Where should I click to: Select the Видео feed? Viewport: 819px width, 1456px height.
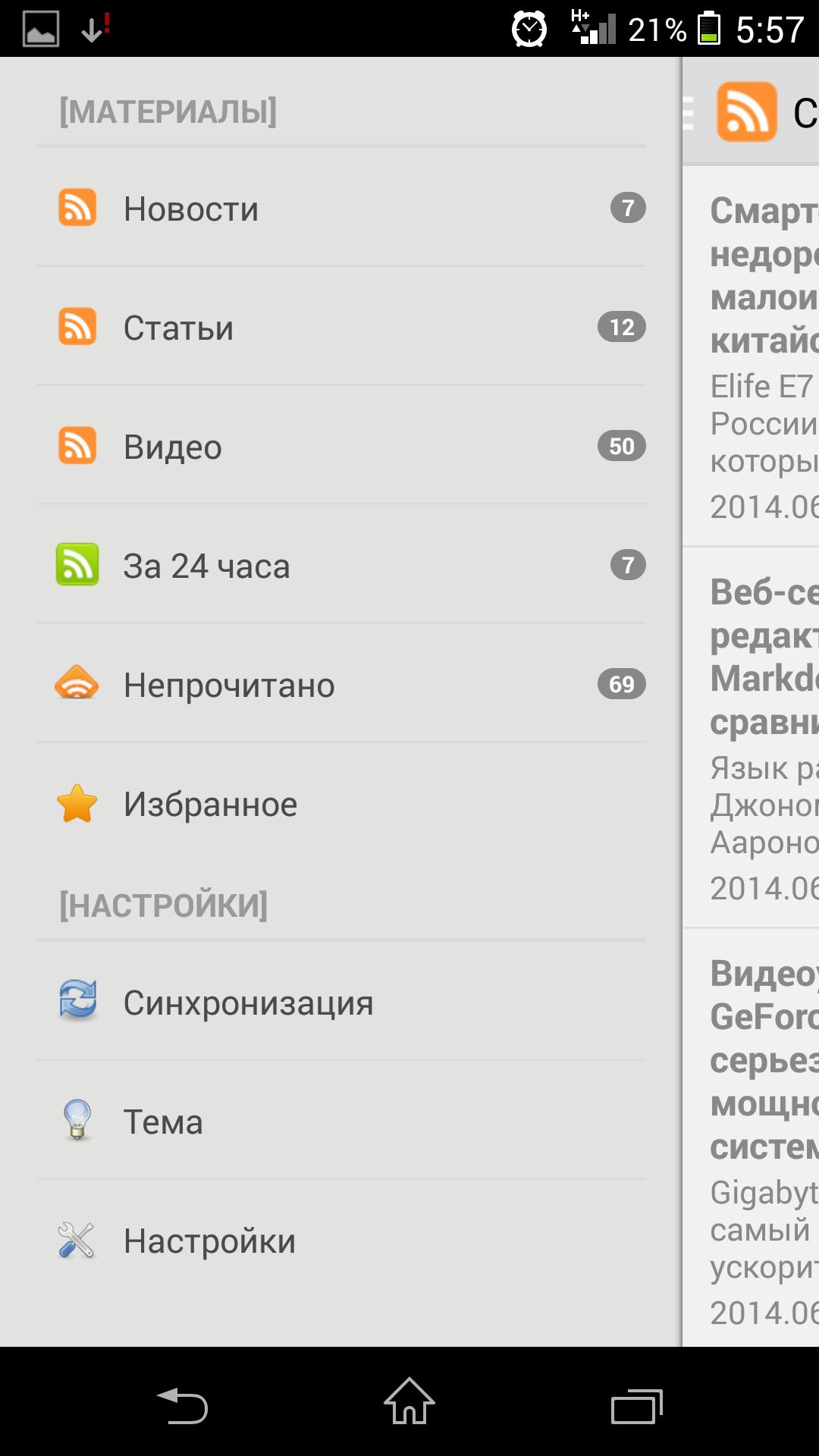(x=341, y=447)
